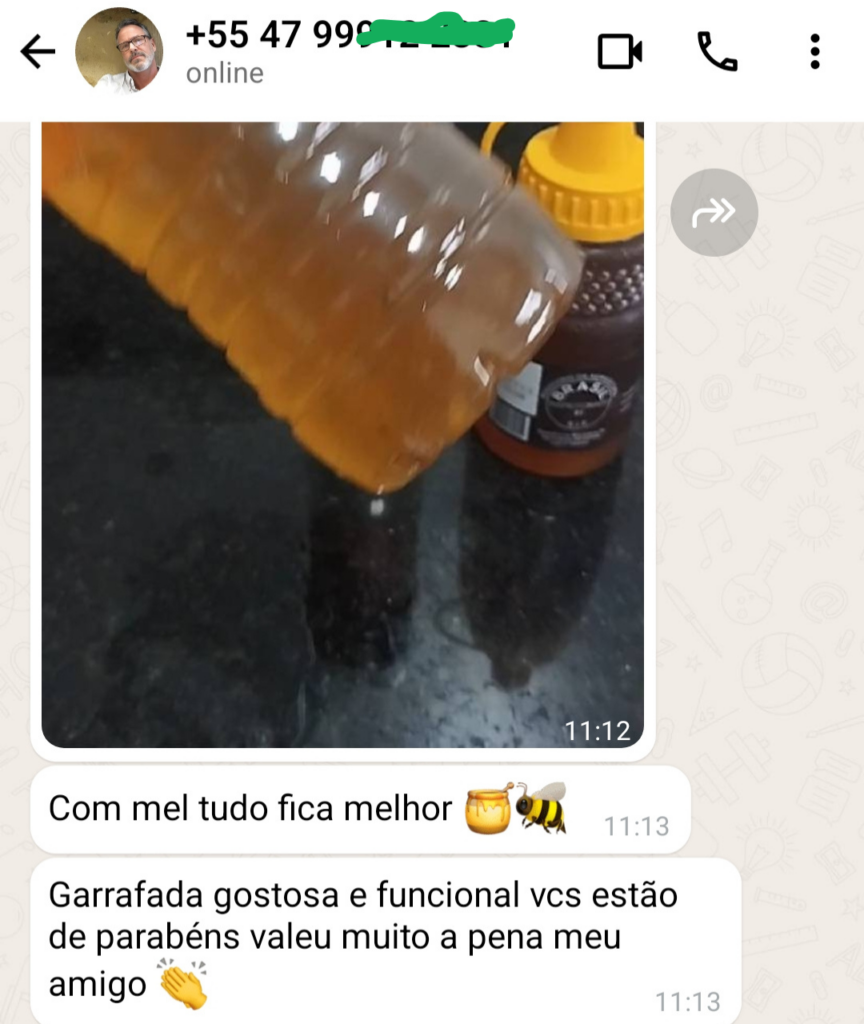Screen dimensions: 864x1024
Task: Open the contact's profile picture
Action: 119,52
